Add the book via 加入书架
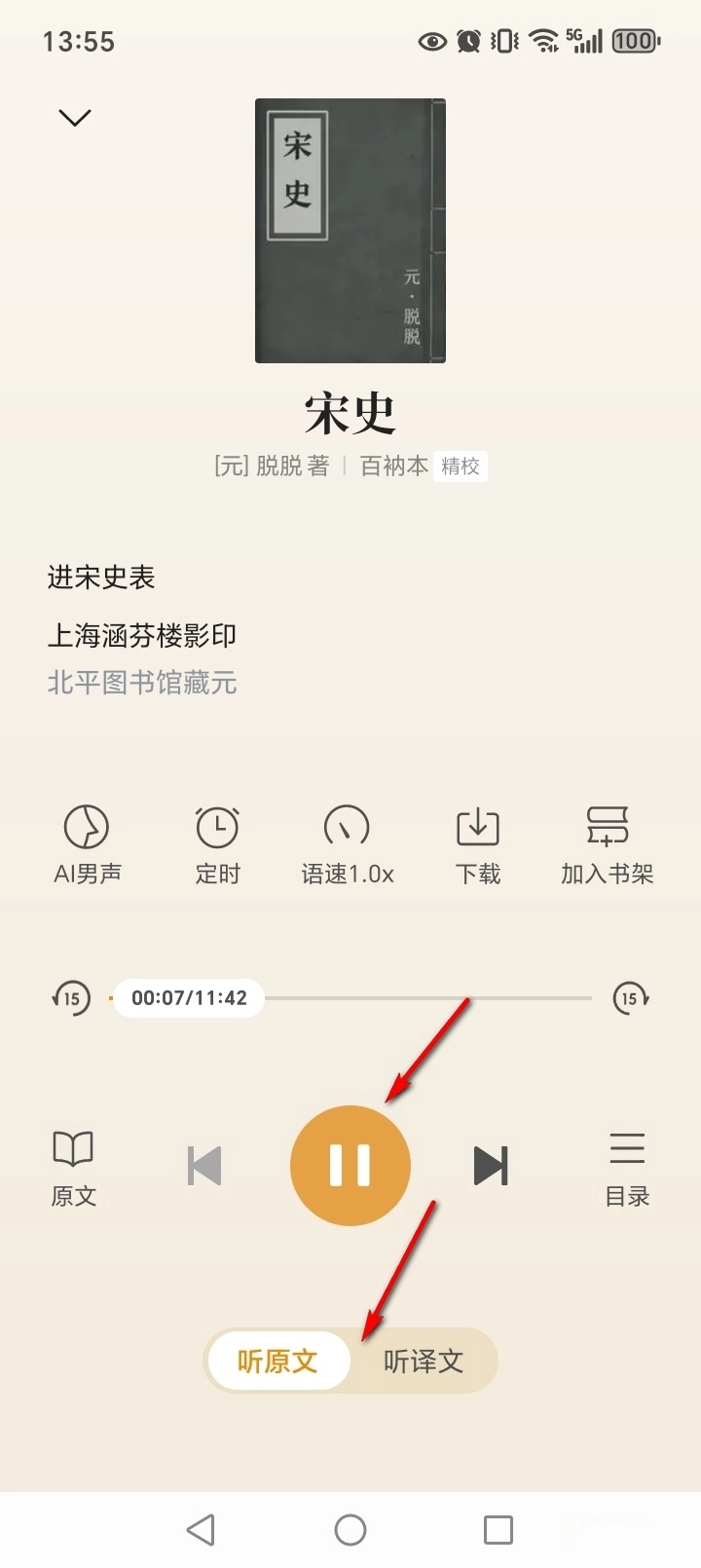The width and height of the screenshot is (701, 1568). coord(607,843)
